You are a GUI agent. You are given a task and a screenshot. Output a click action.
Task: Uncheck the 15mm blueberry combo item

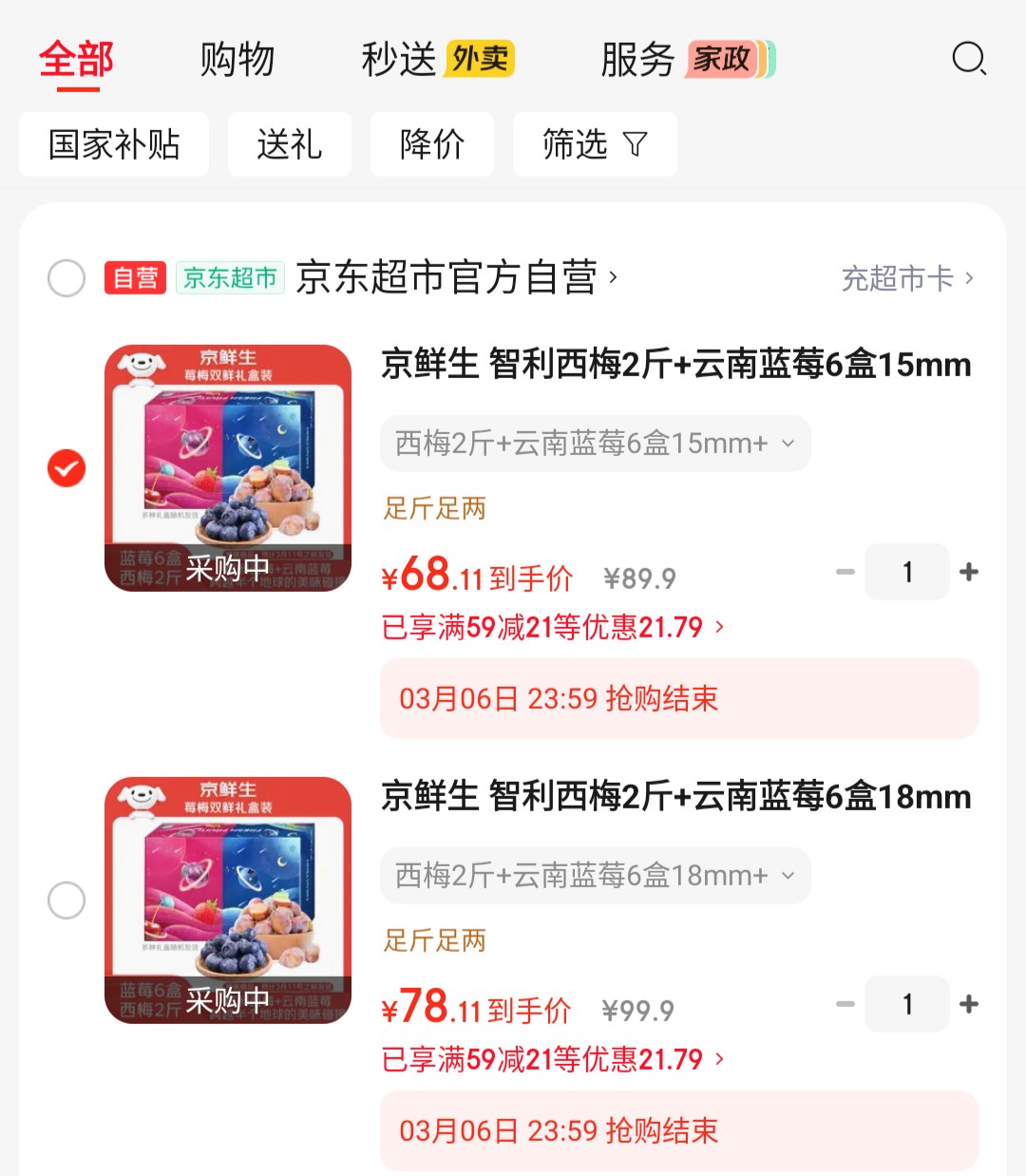click(66, 468)
